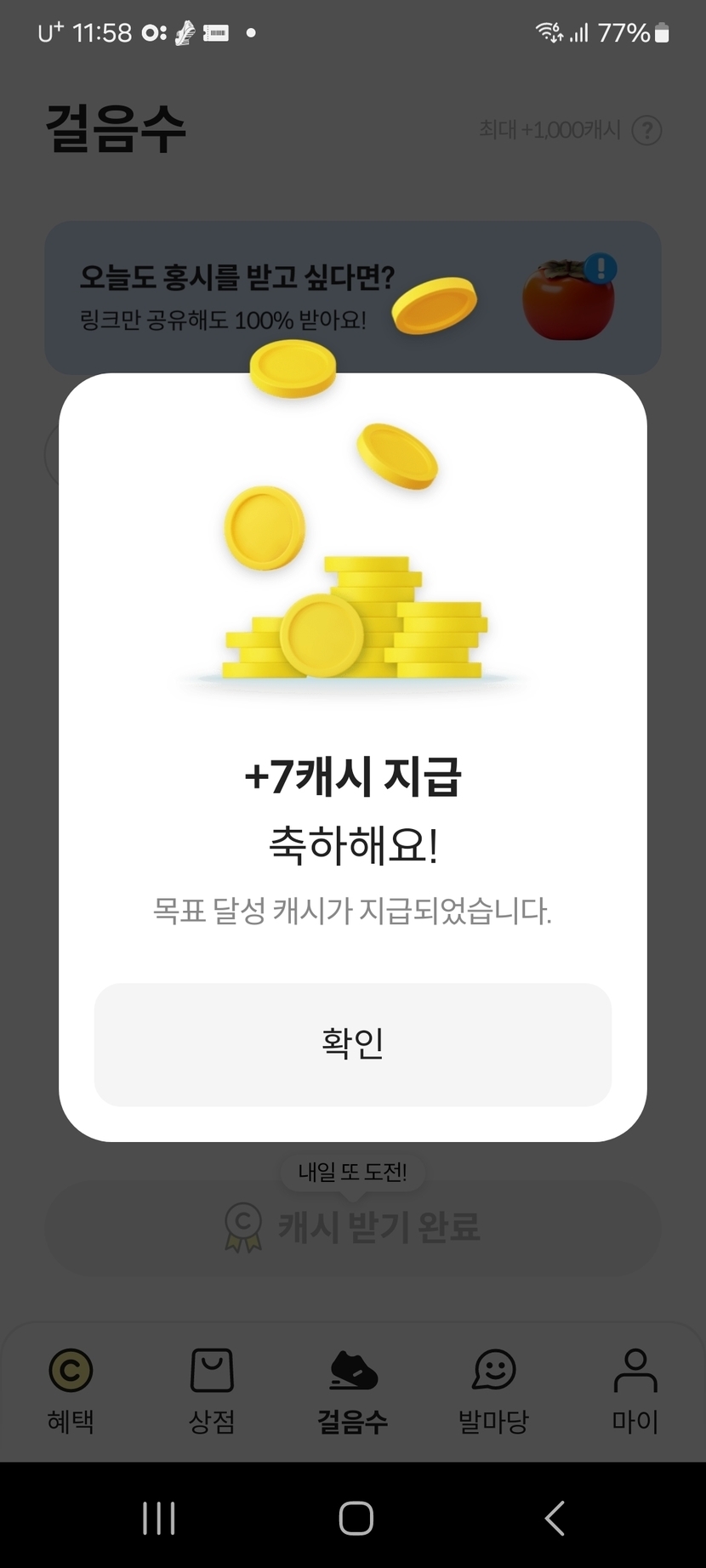The height and width of the screenshot is (1568, 706).
Task: Go to the system home screen
Action: (x=356, y=1517)
